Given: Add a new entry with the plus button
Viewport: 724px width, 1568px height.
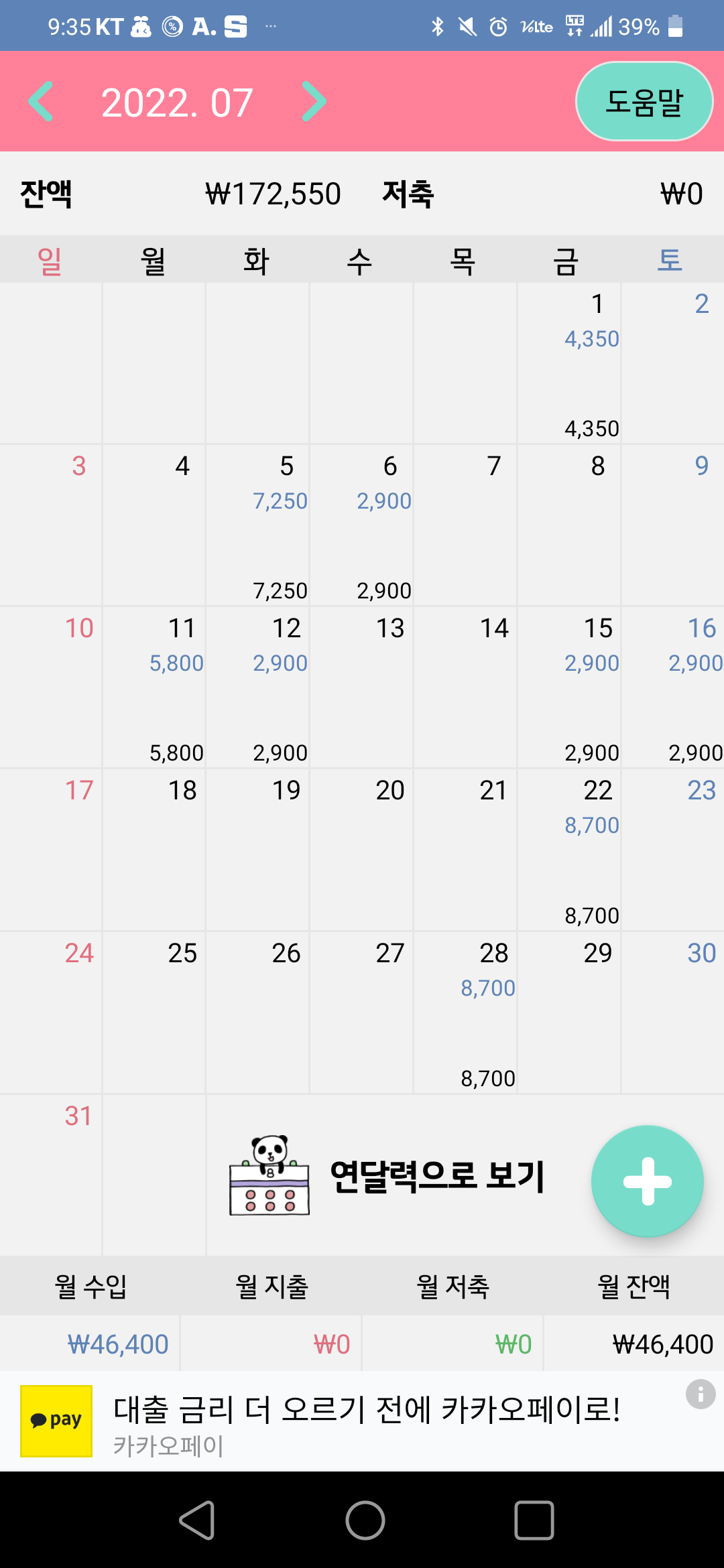Looking at the screenshot, I should pos(647,1181).
